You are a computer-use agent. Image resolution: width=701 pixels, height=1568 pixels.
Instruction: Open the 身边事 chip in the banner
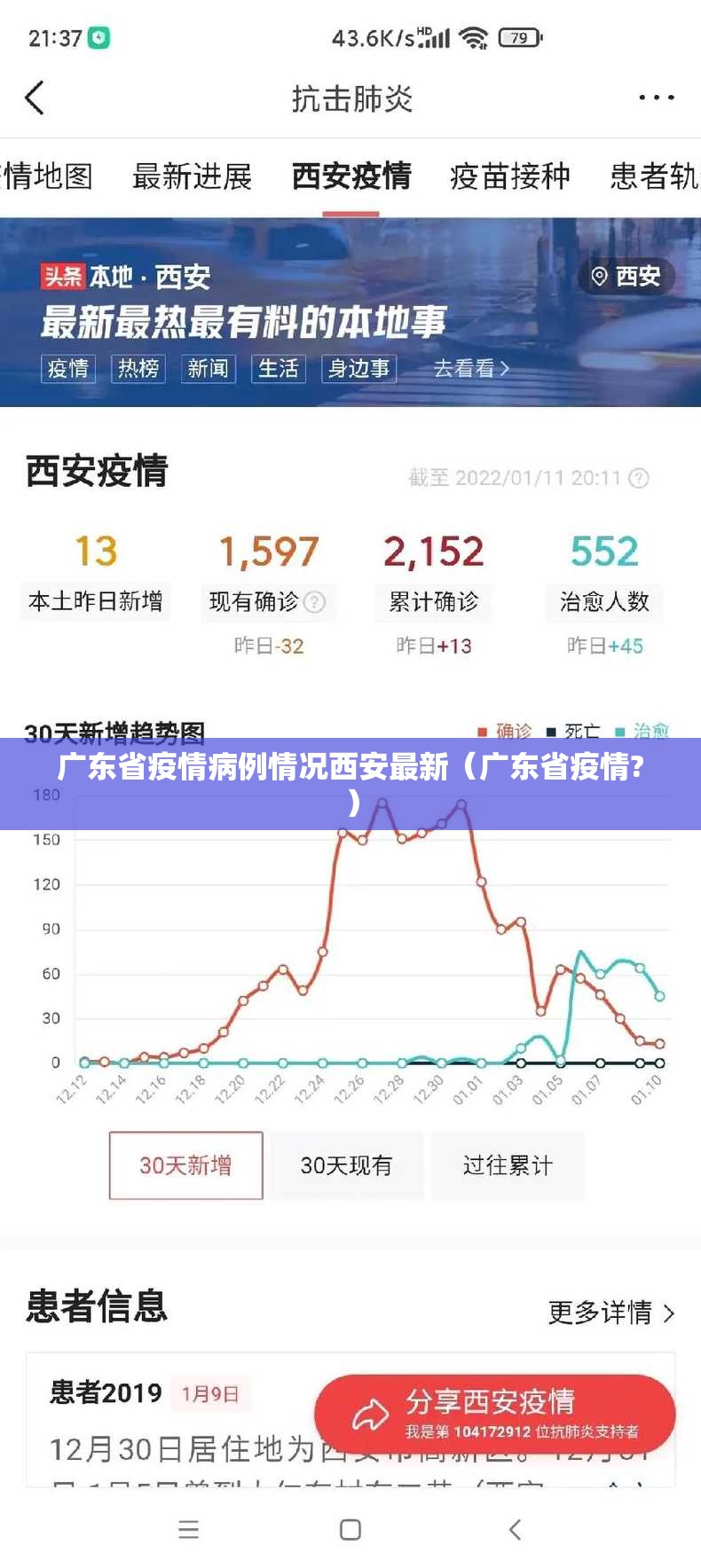coord(358,368)
